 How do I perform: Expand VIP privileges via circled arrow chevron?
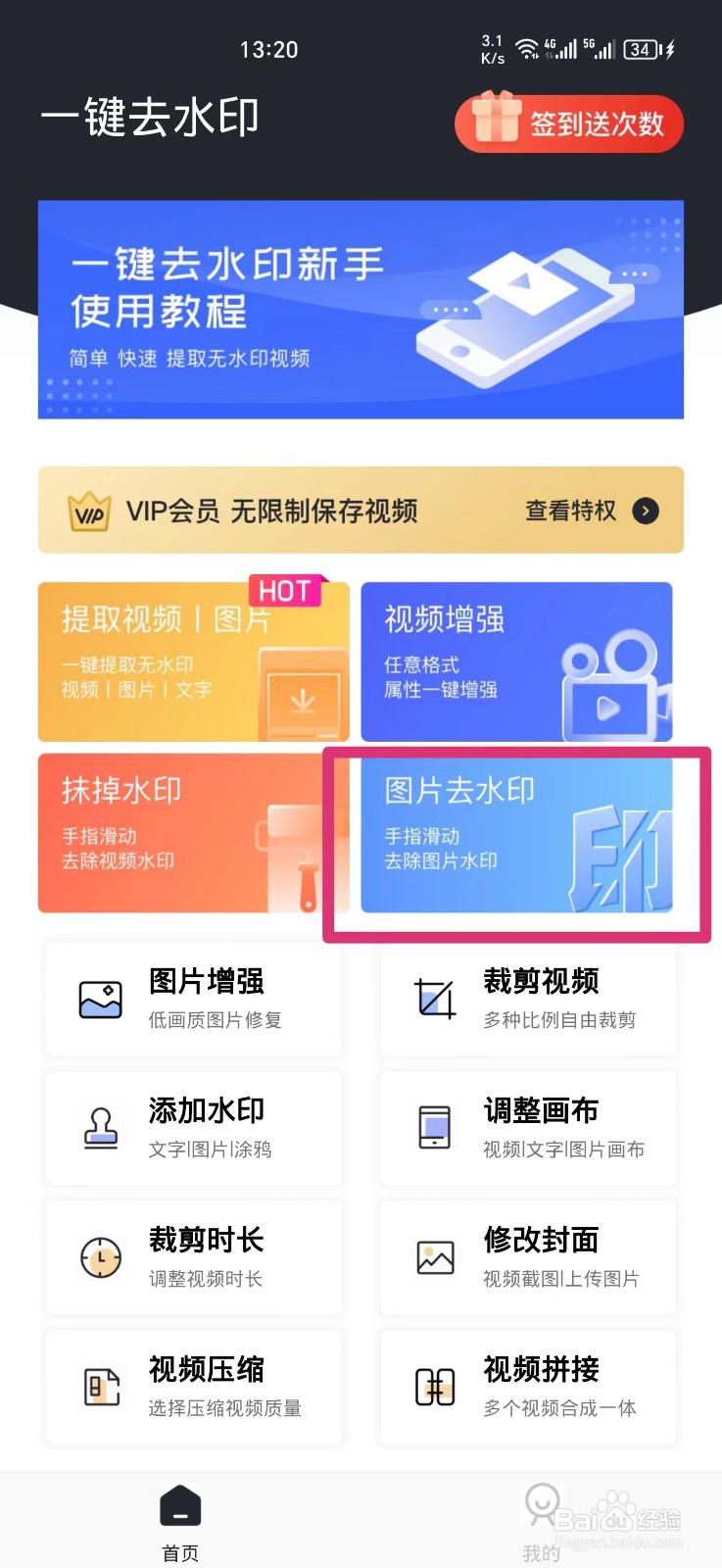point(646,511)
